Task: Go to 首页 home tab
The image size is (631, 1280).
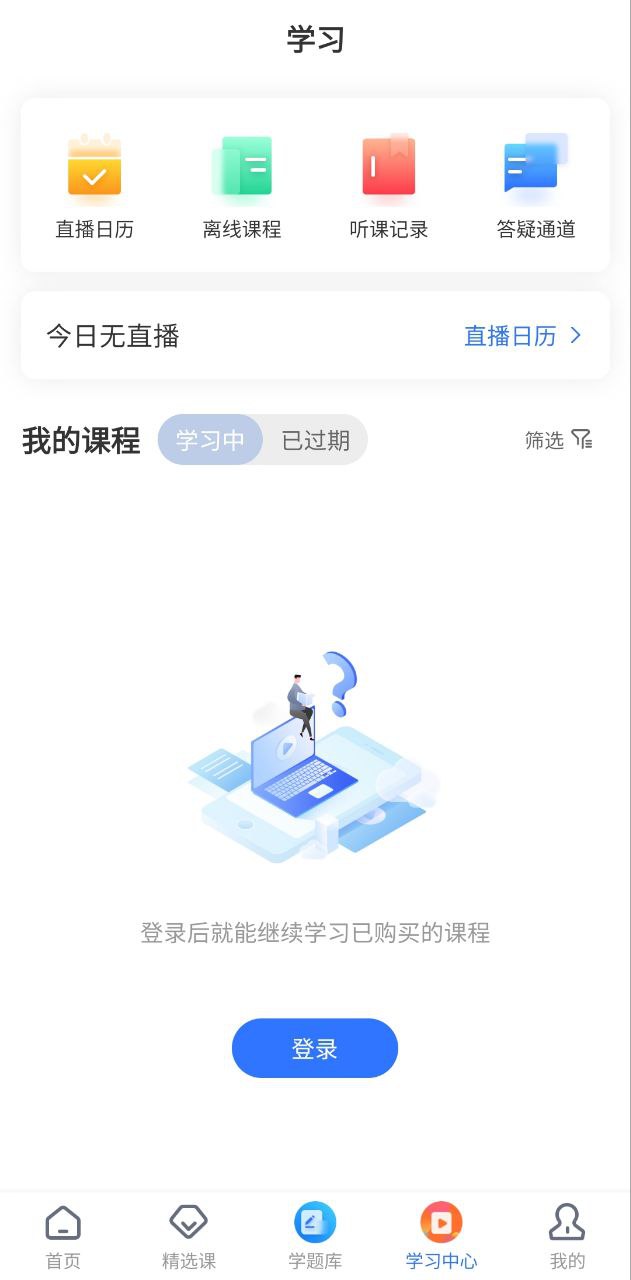Action: (x=63, y=1235)
